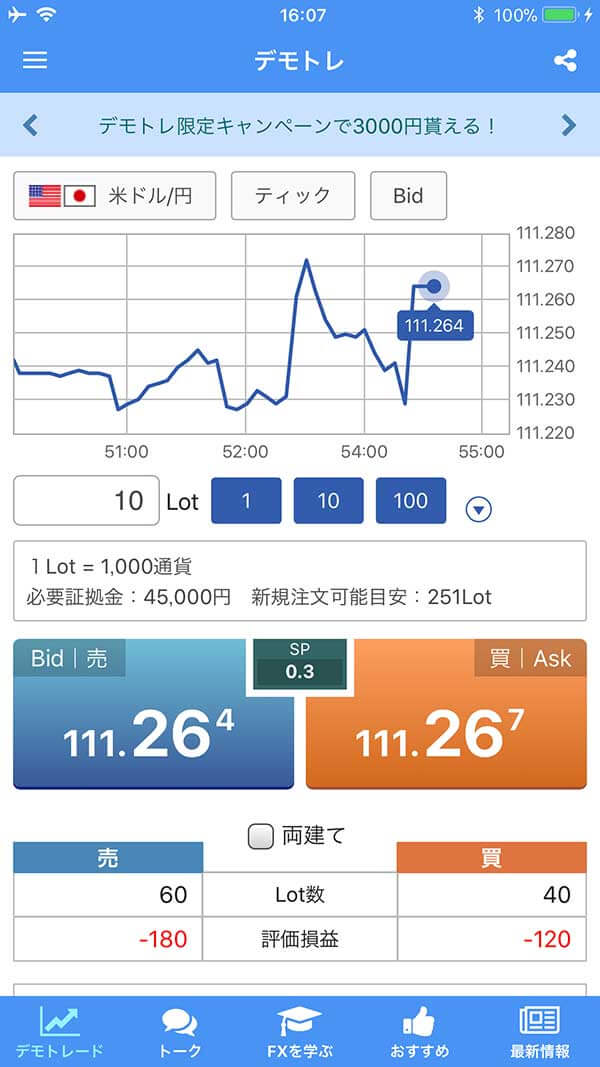This screenshot has width=600, height=1067.
Task: Set lot size with the 100 button
Action: point(411,501)
